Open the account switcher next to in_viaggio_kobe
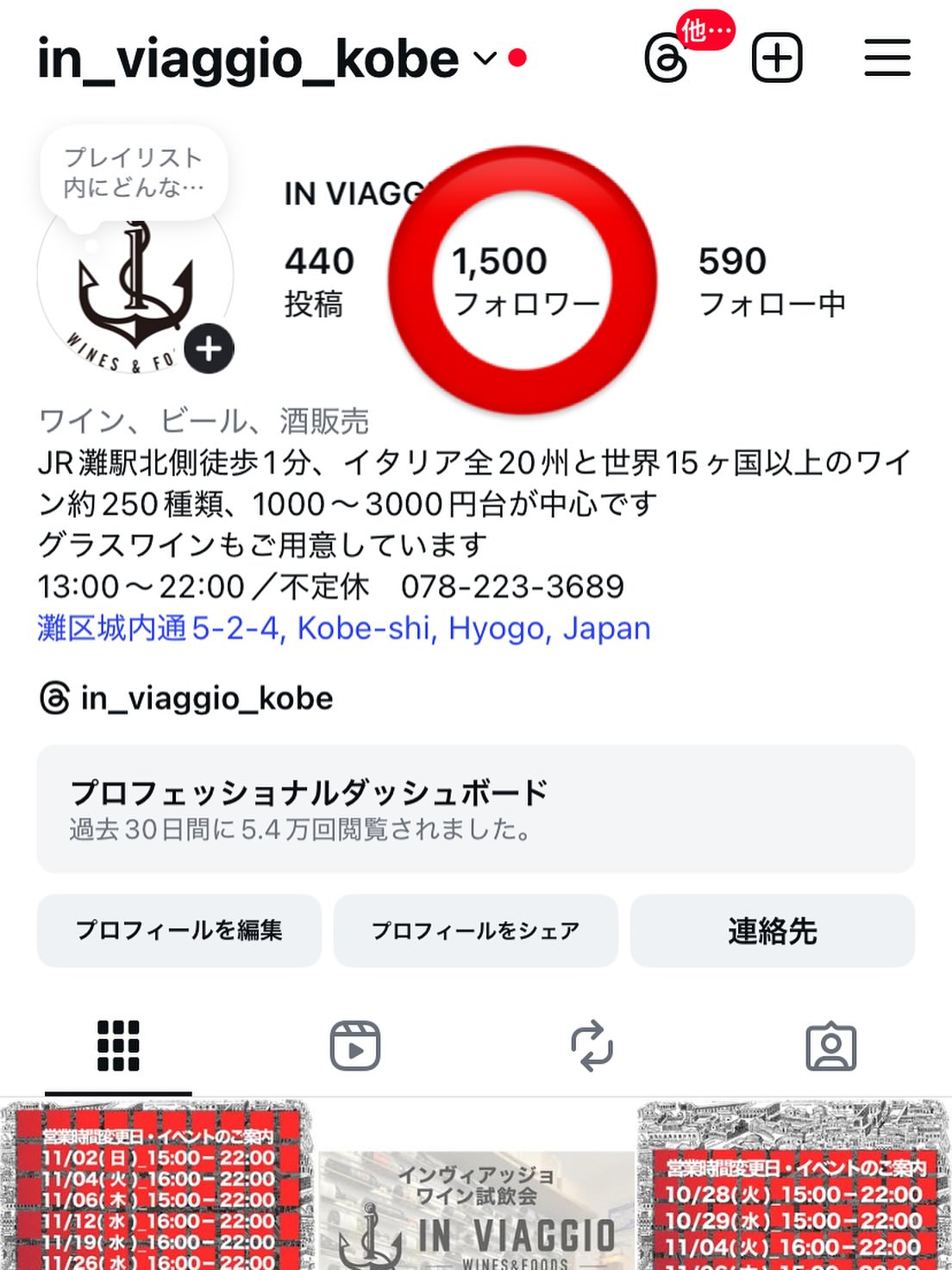This screenshot has height=1270, width=952. click(485, 59)
